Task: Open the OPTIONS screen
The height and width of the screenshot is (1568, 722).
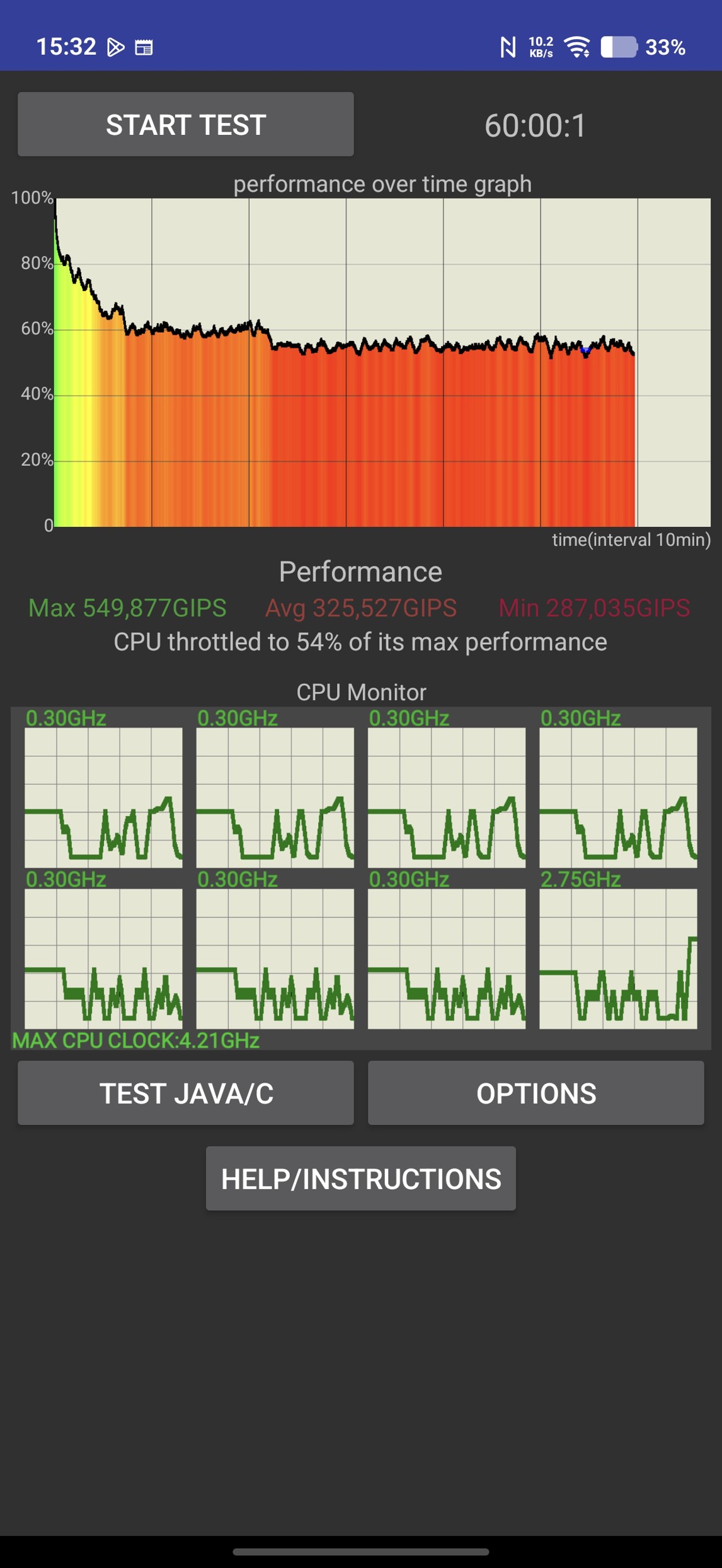Action: tap(535, 1093)
